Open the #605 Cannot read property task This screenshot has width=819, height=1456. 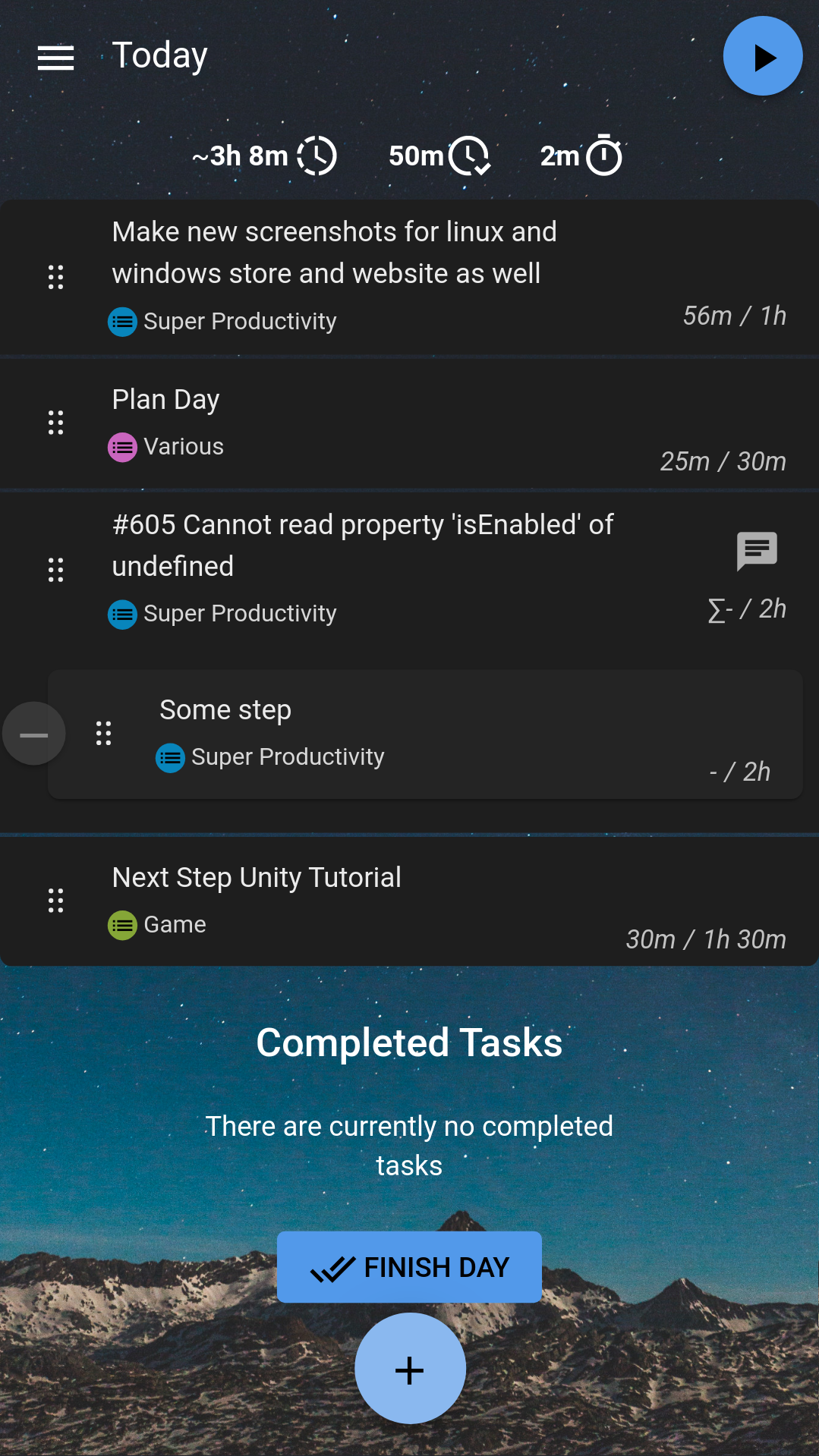[363, 545]
